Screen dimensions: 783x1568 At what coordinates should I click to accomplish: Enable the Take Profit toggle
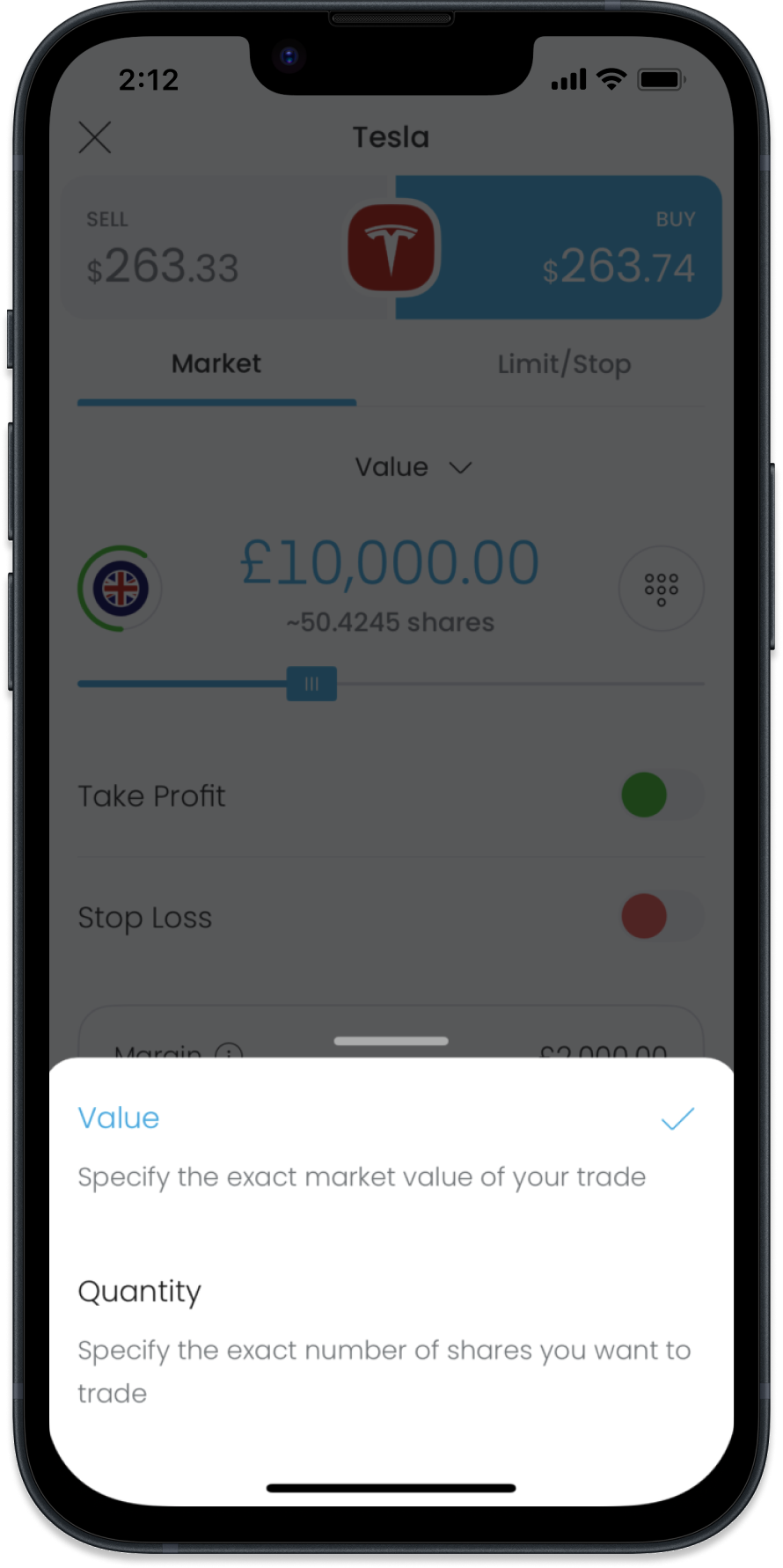(662, 795)
